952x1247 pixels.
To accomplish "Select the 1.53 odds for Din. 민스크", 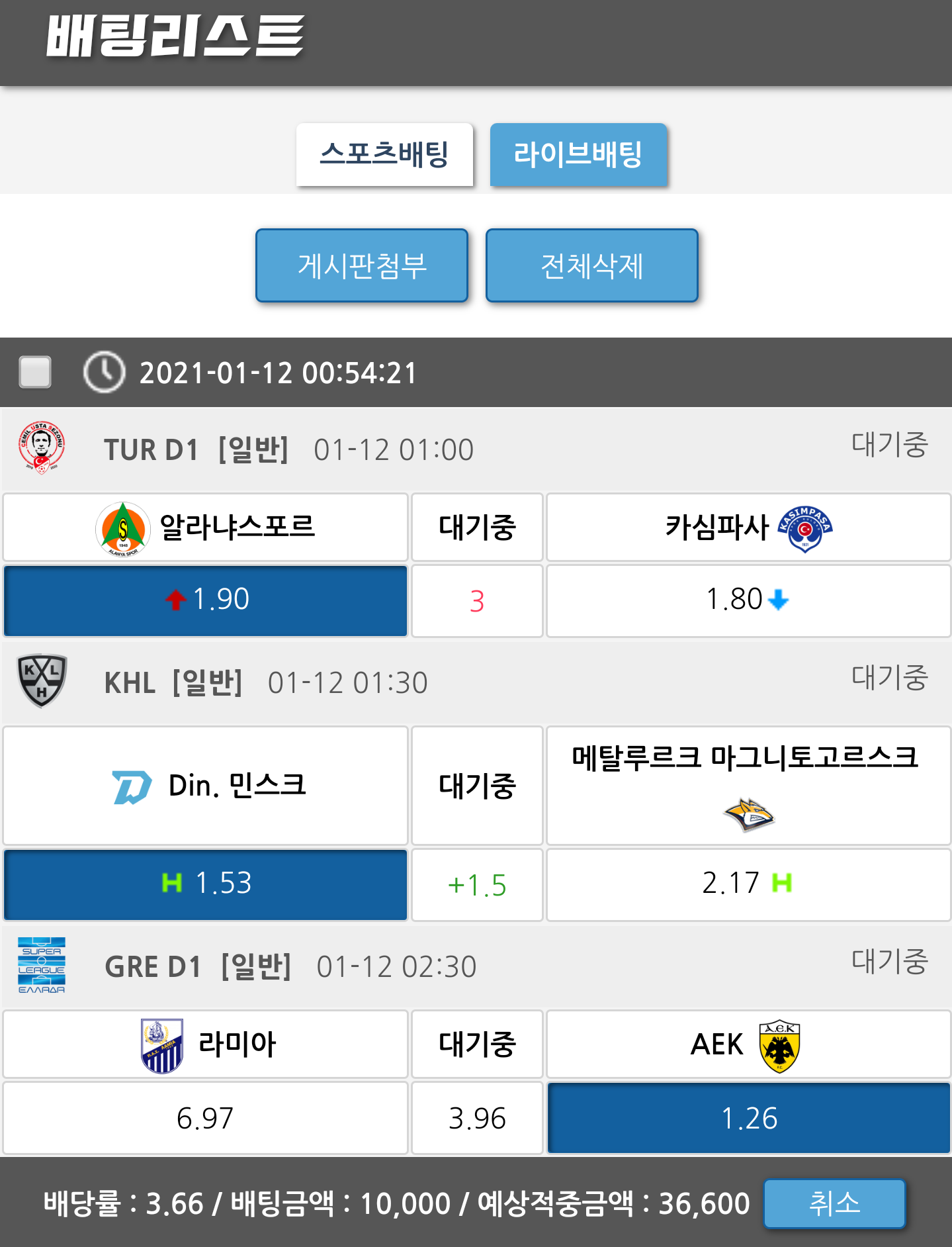I will (x=205, y=884).
